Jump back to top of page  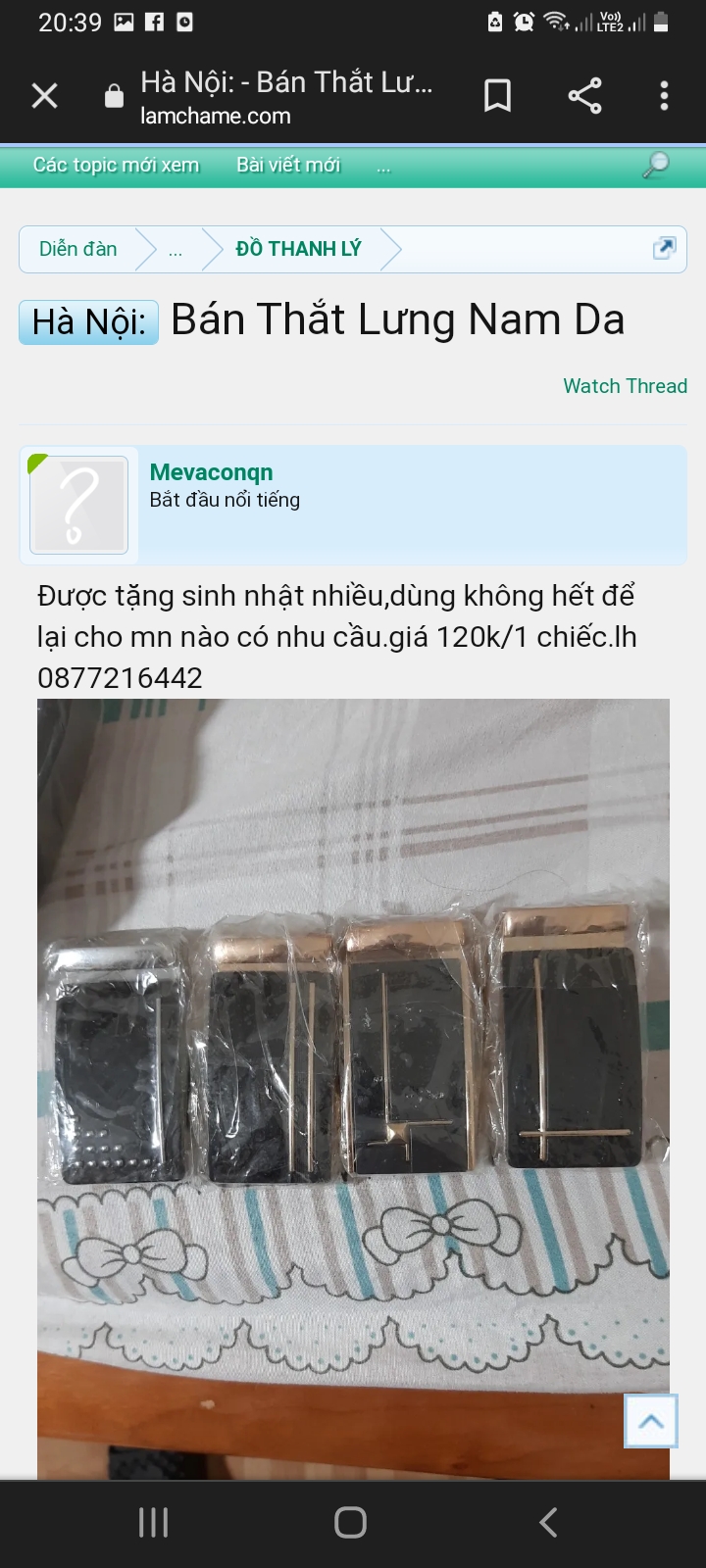(651, 1421)
